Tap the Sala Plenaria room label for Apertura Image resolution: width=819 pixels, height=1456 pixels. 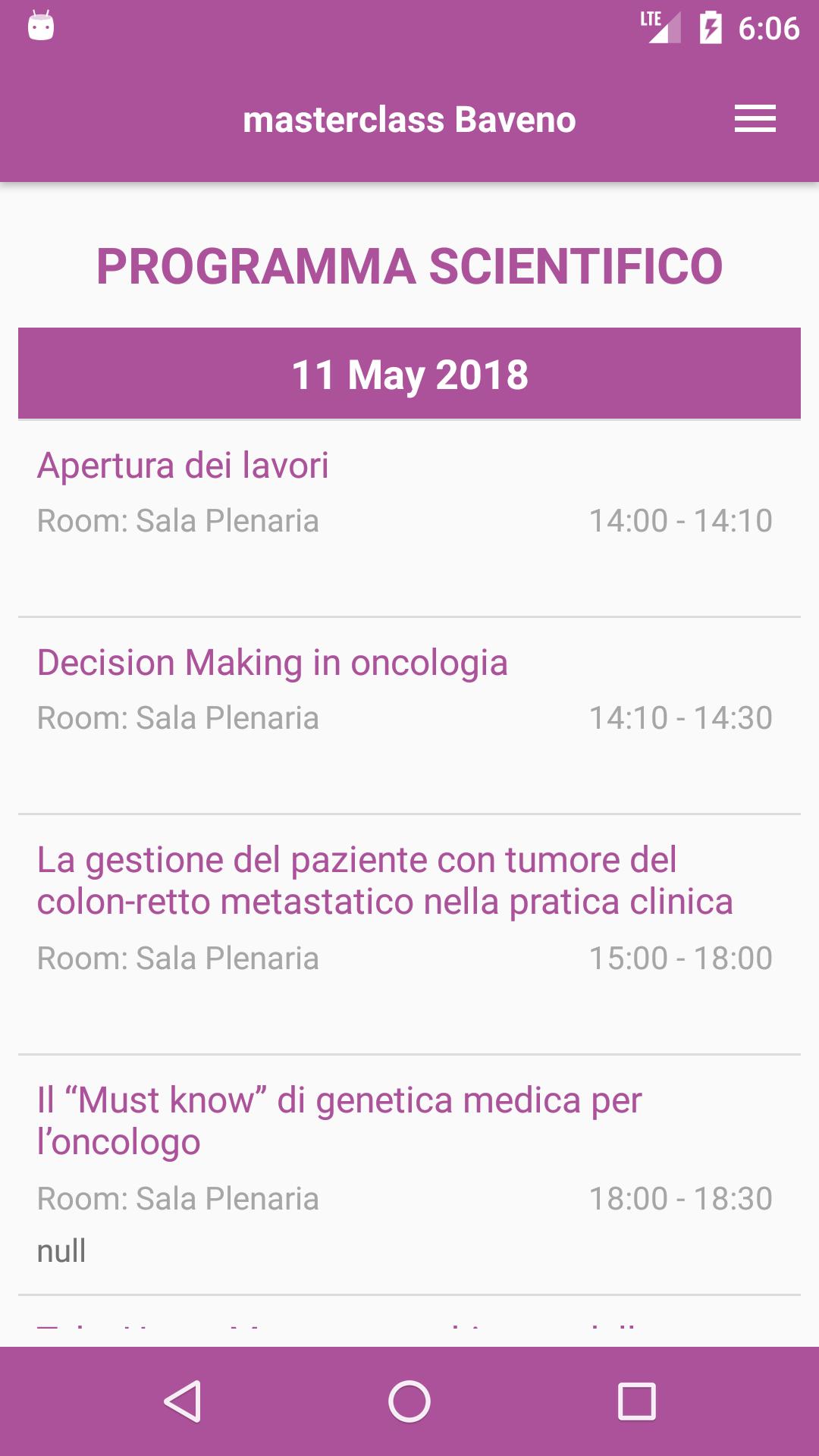pyautogui.click(x=178, y=520)
